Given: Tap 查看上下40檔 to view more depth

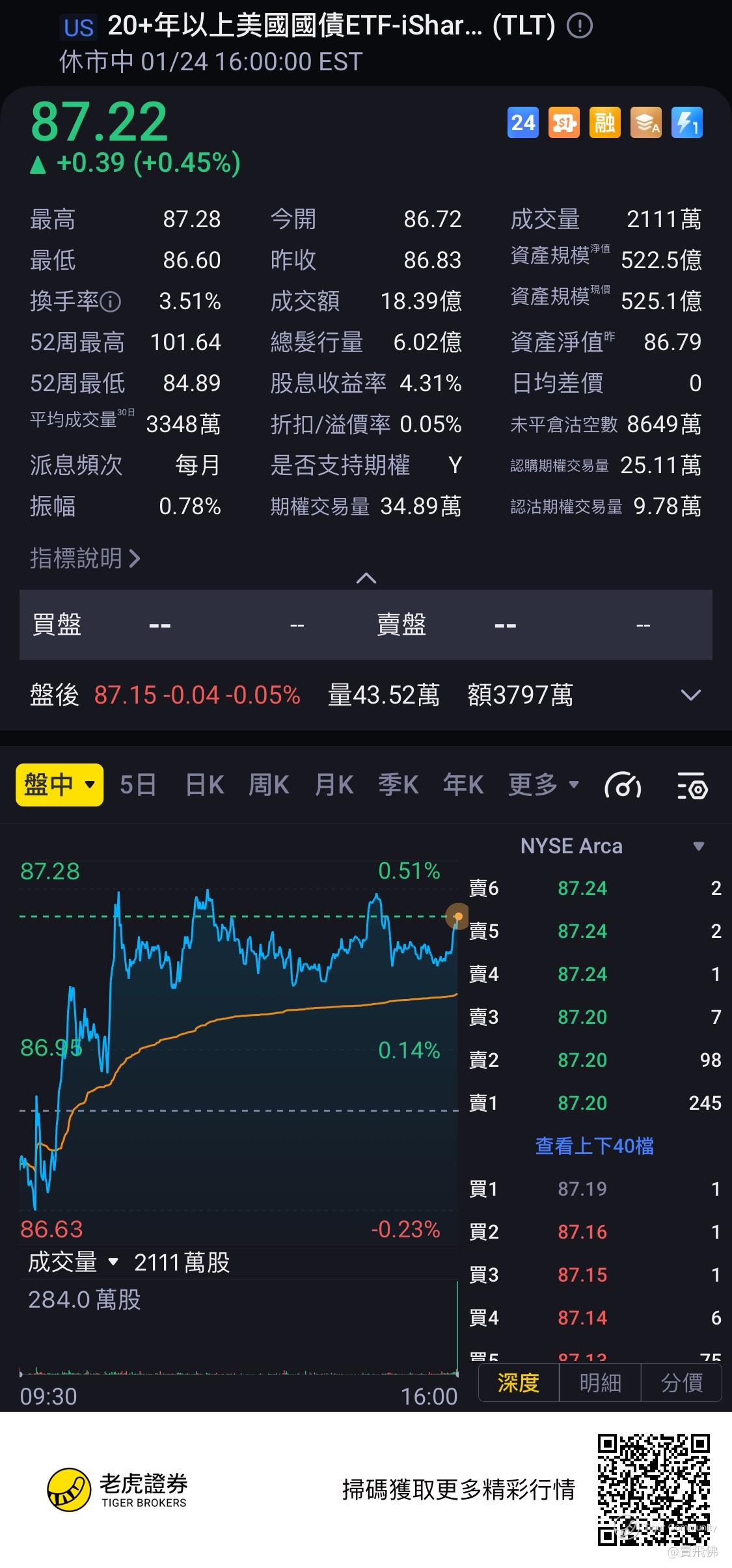Looking at the screenshot, I should pyautogui.click(x=594, y=1146).
